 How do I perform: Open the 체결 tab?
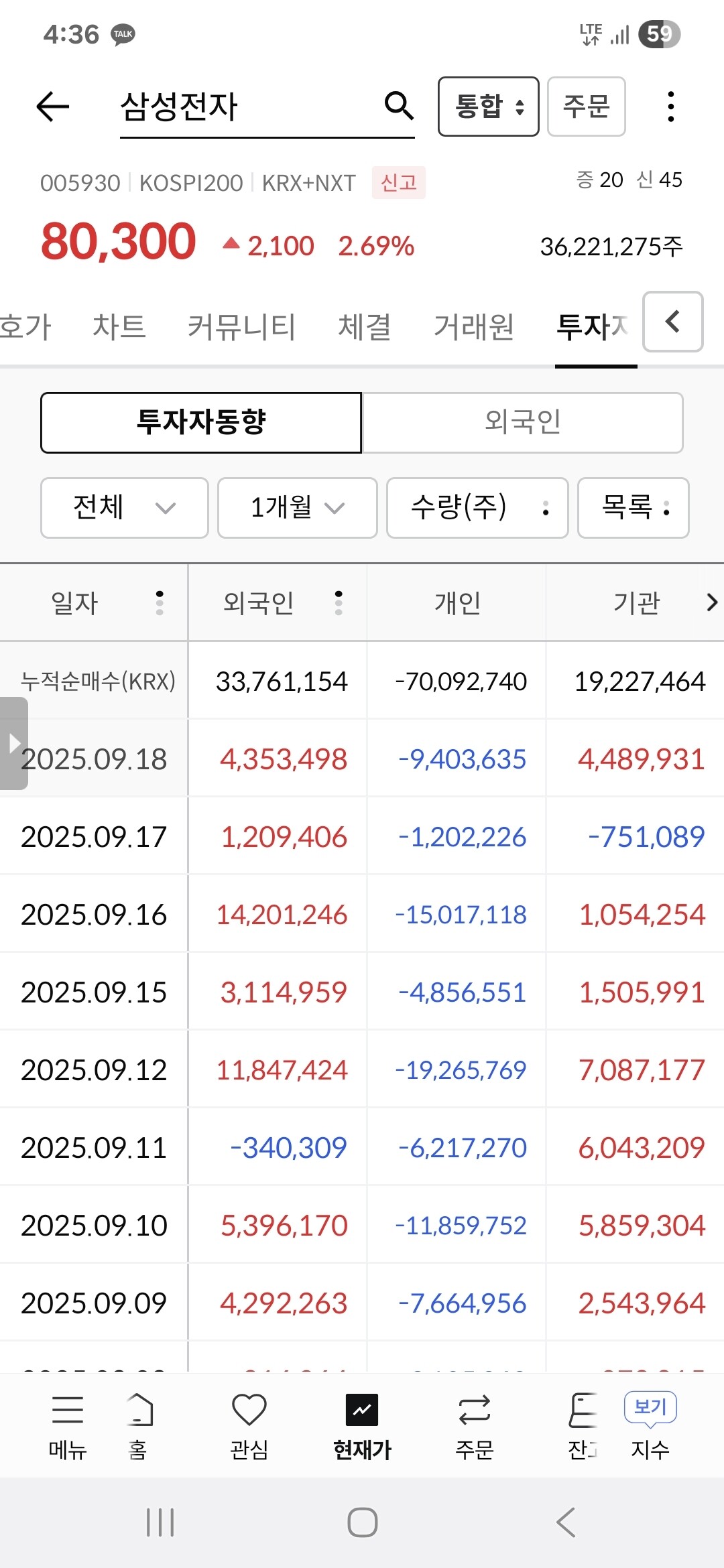pyautogui.click(x=364, y=327)
